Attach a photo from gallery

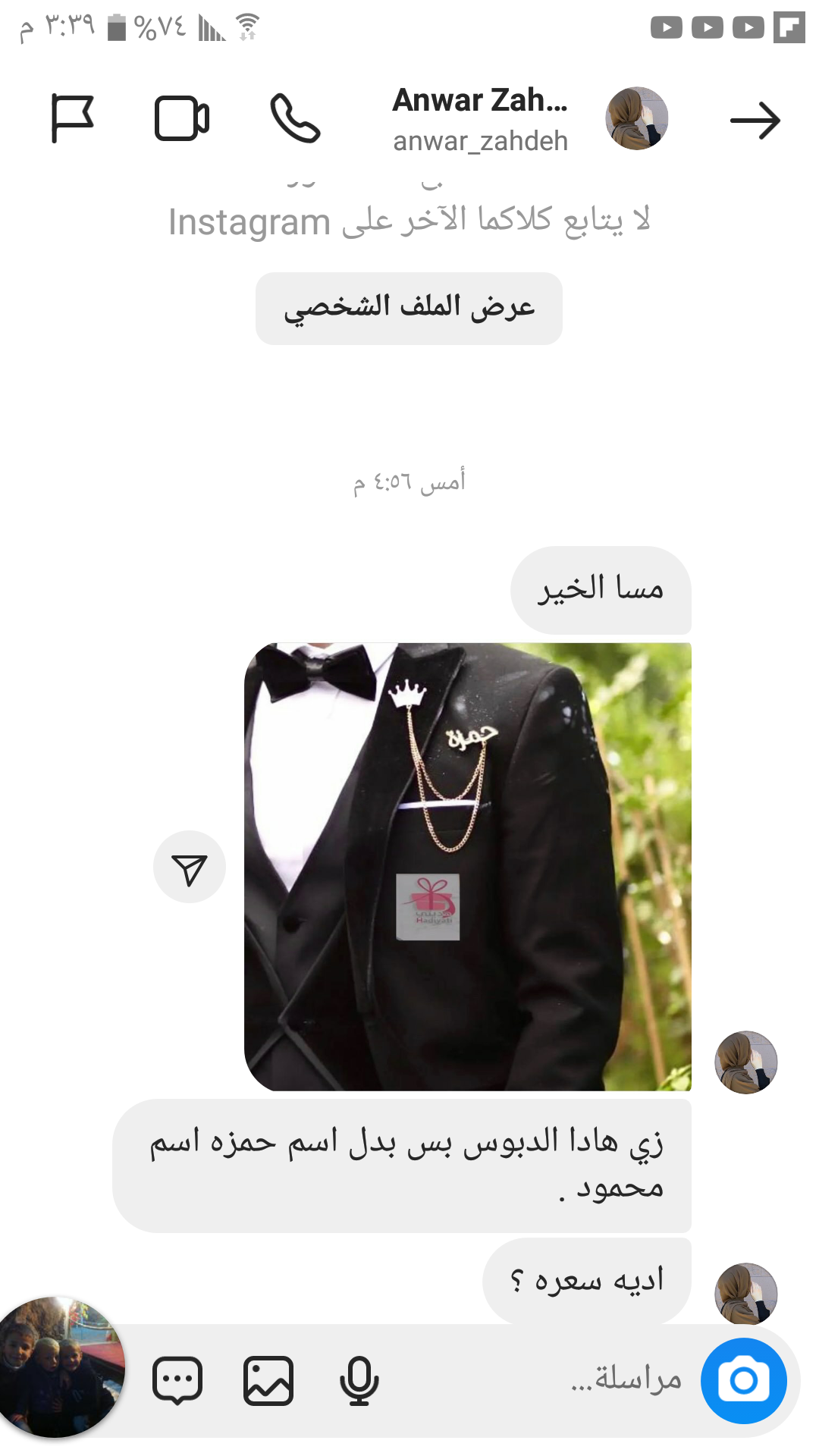[x=268, y=1380]
